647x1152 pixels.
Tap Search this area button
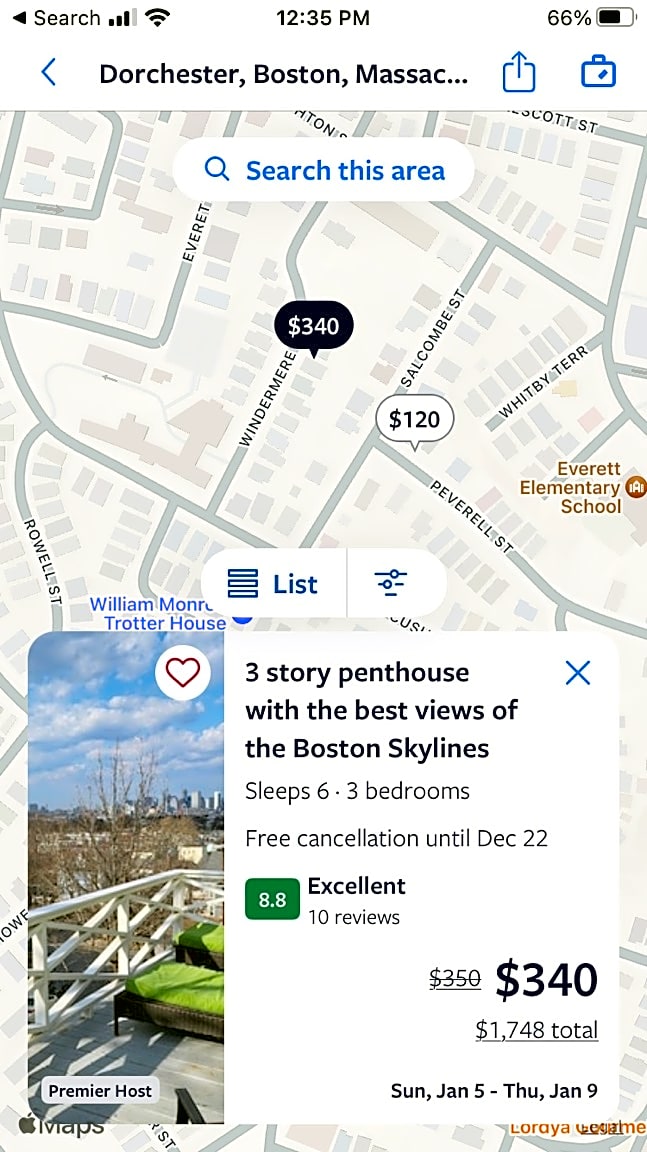coord(324,171)
